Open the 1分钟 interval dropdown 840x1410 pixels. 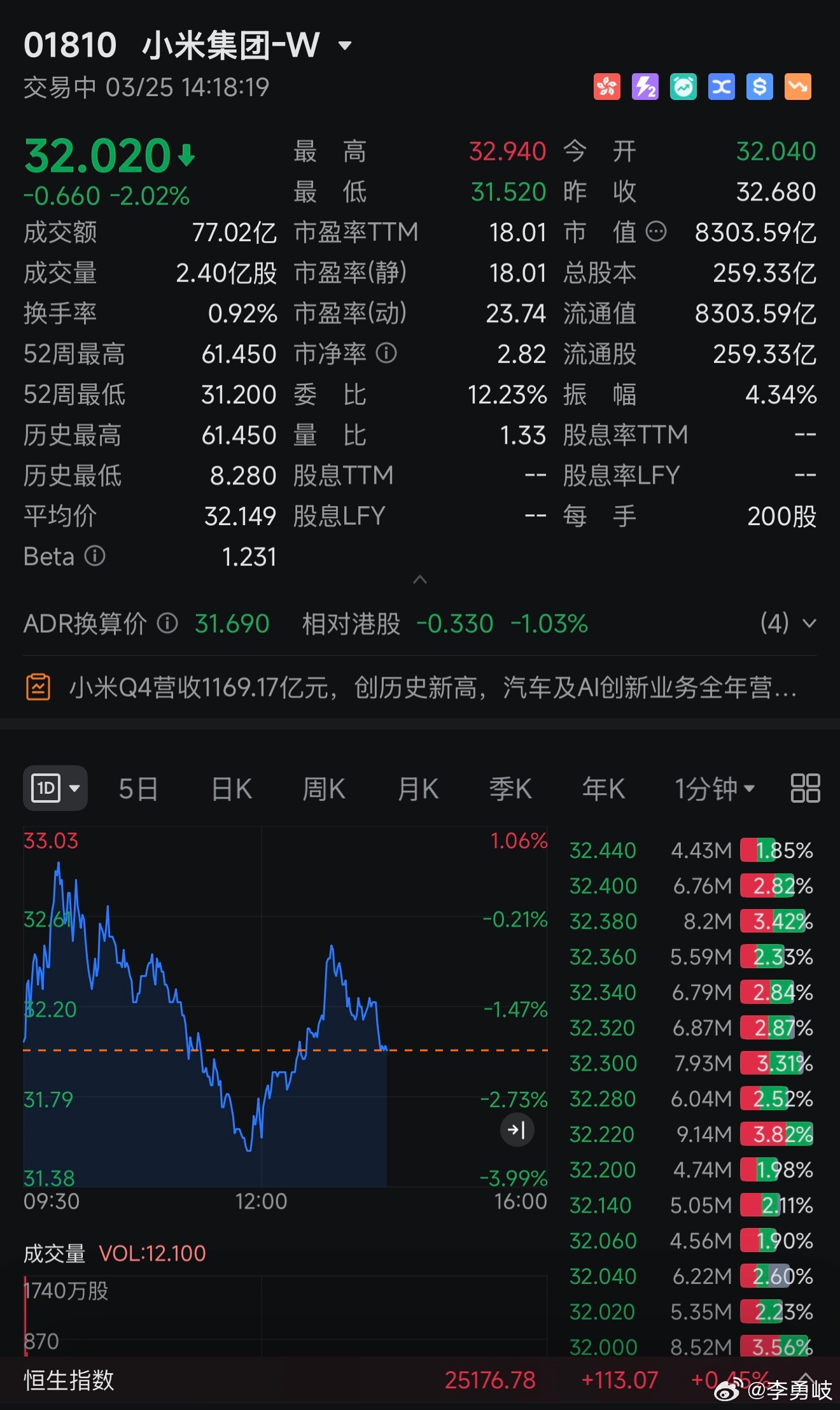pos(715,788)
